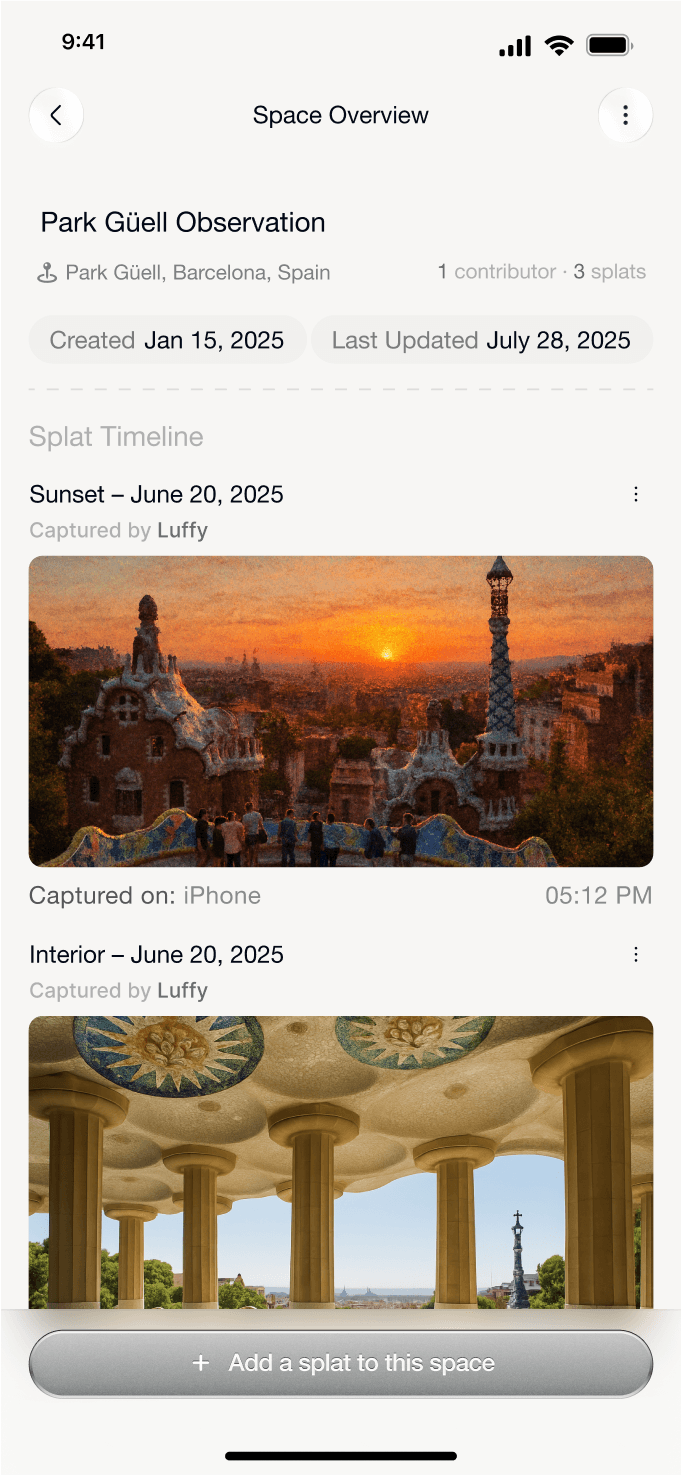View the Interior splat image

(341, 1163)
